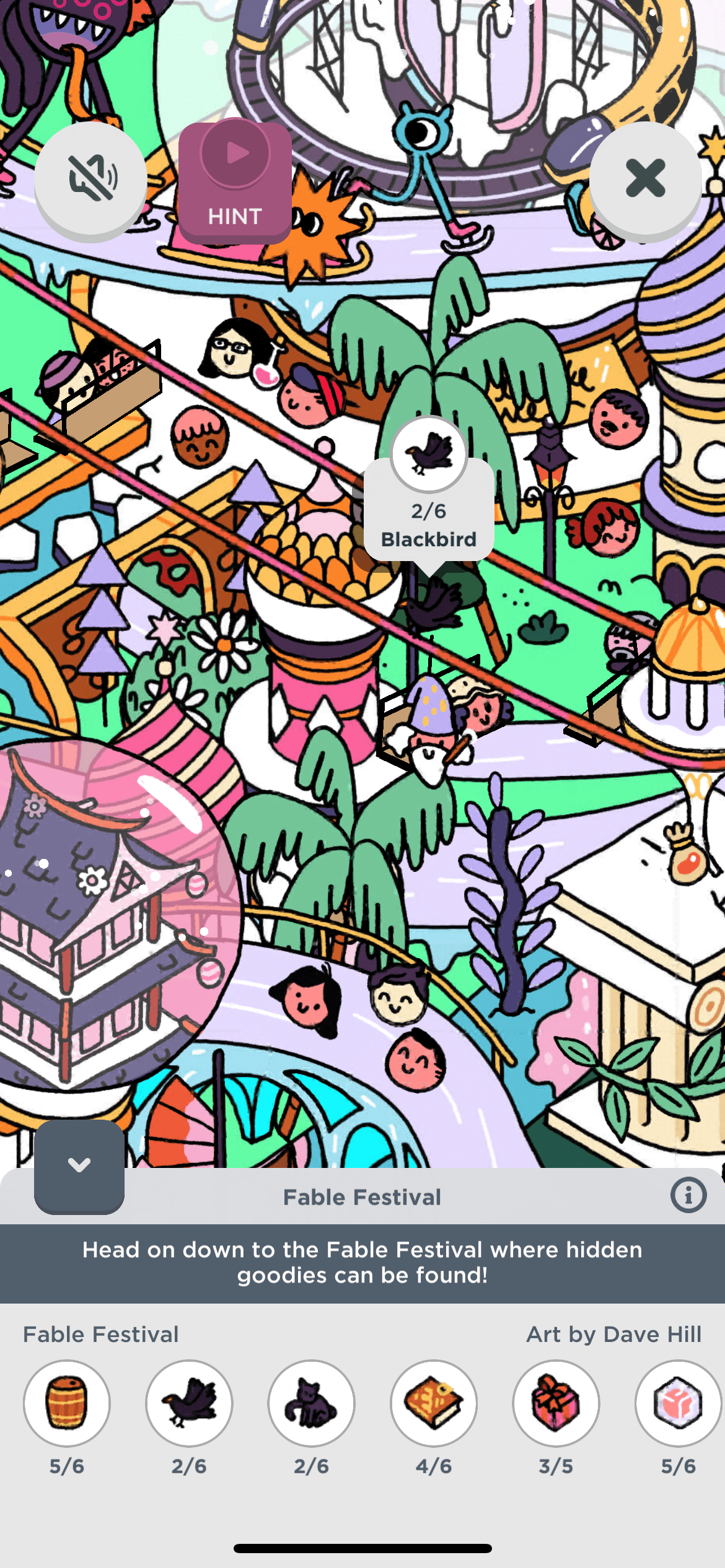
Task: Play a HINT video
Action: coord(235,181)
